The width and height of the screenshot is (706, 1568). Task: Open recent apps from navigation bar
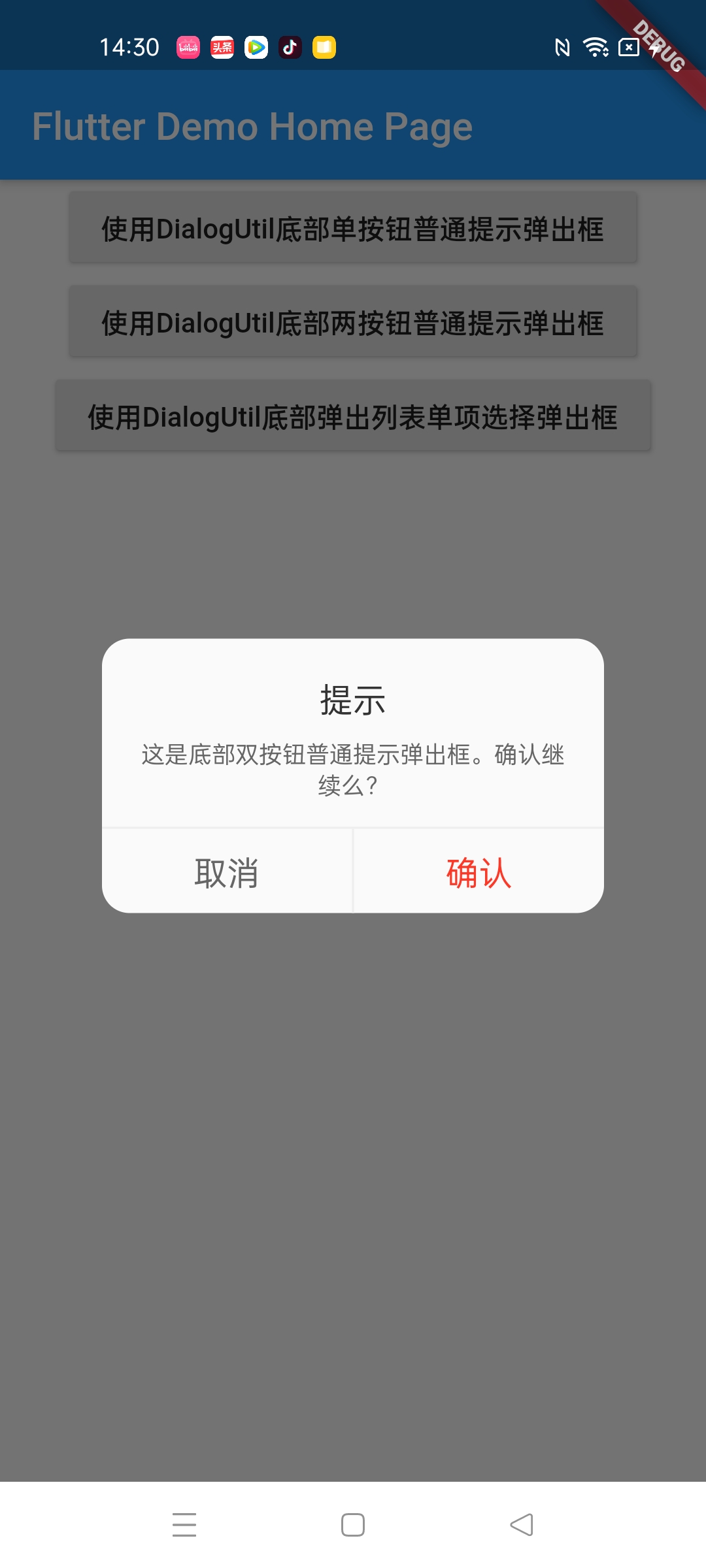[x=184, y=1525]
